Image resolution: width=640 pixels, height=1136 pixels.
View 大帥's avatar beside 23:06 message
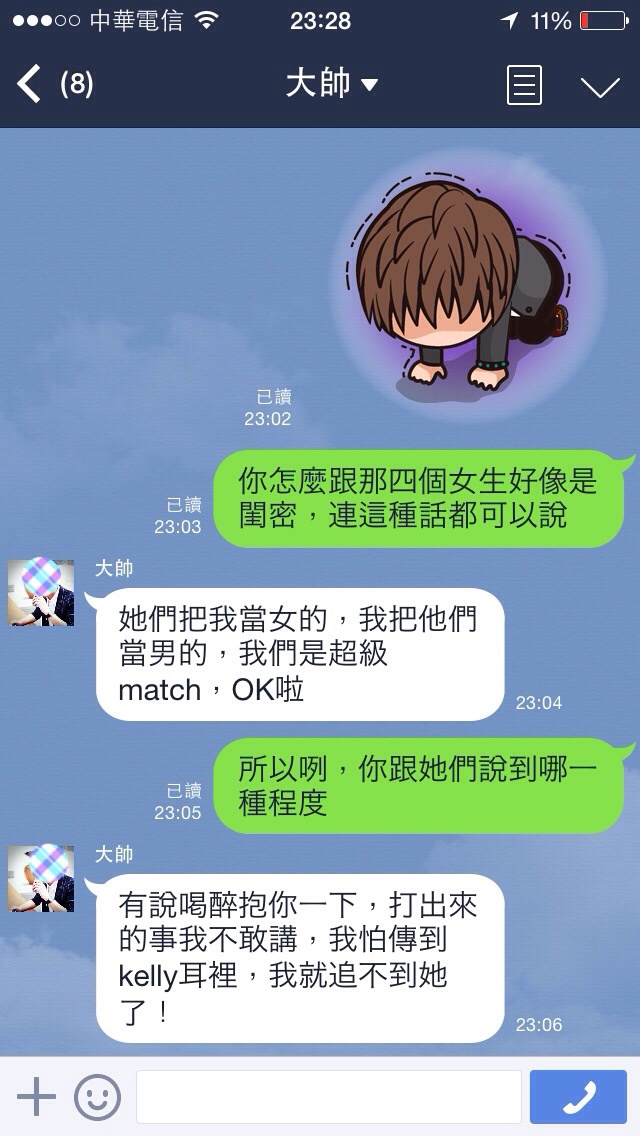point(41,878)
